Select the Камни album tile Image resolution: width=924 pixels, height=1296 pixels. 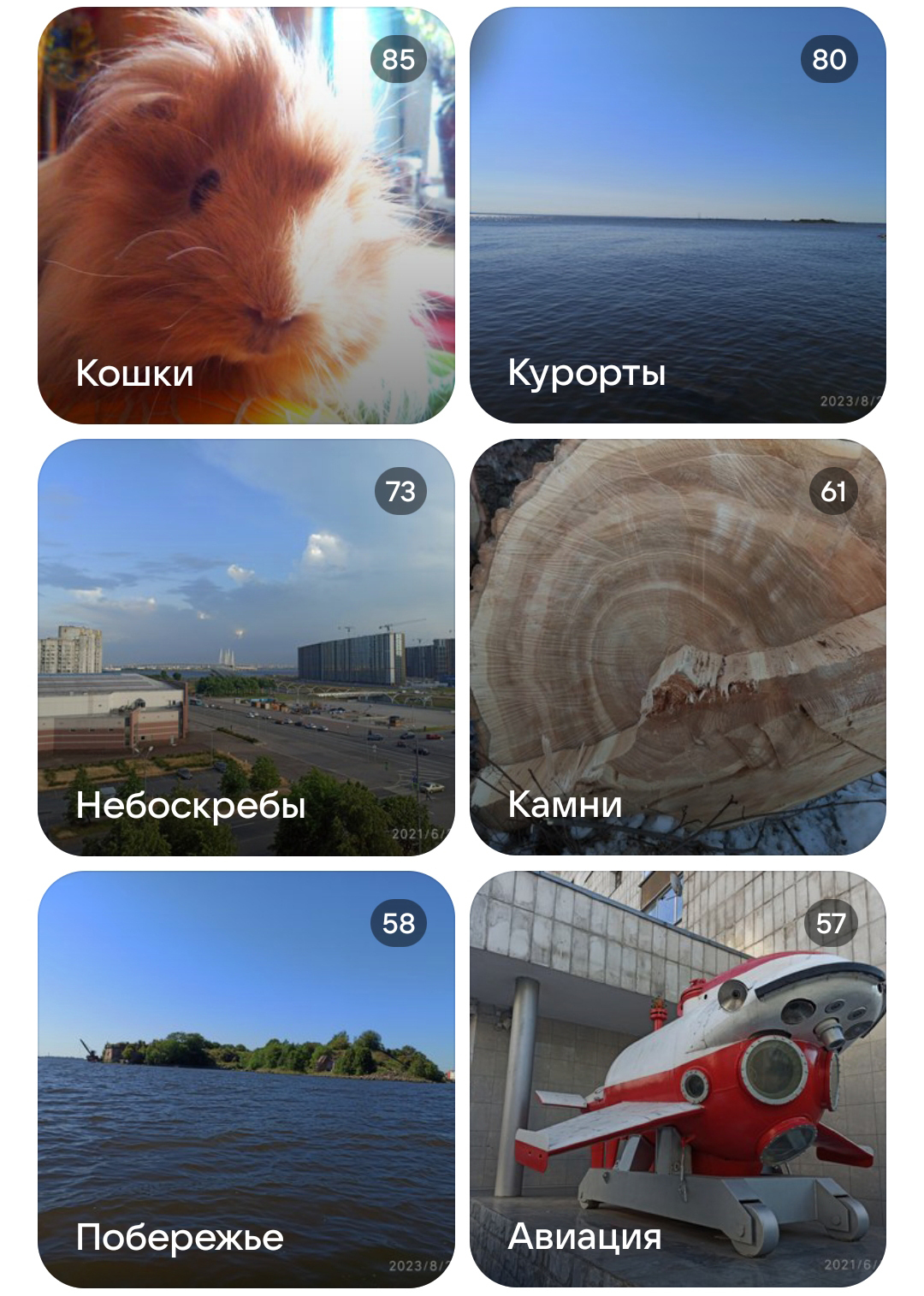click(678, 648)
